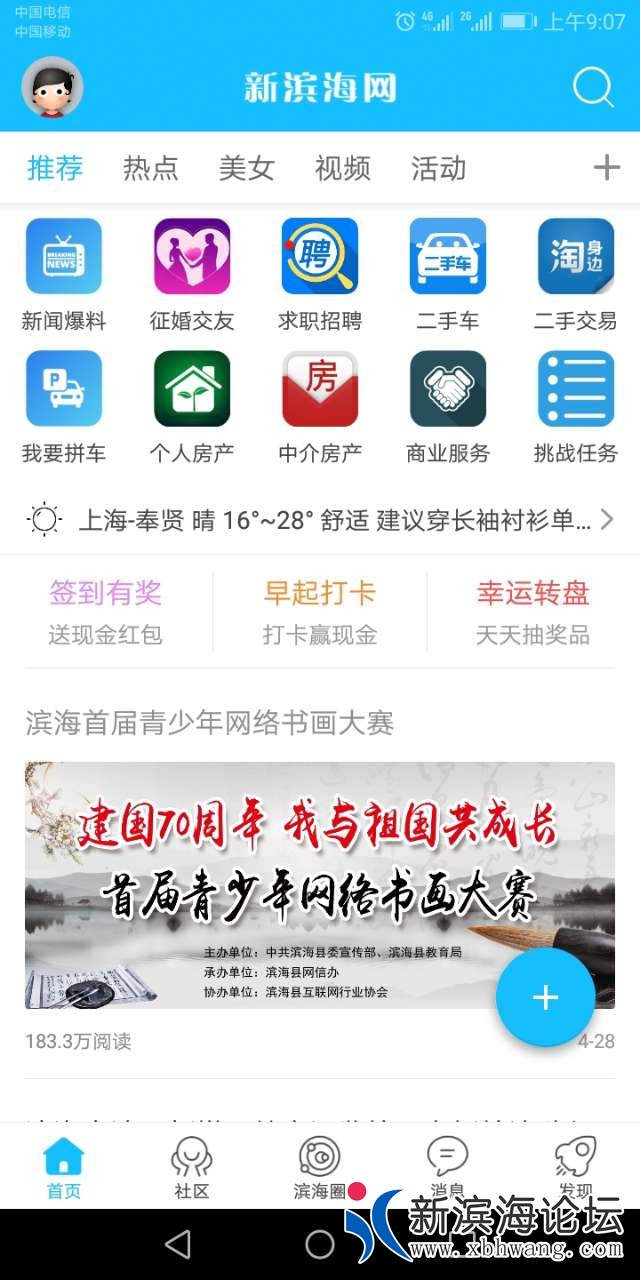Switch to the 热点 tab
This screenshot has height=1280, width=640.
[150, 168]
